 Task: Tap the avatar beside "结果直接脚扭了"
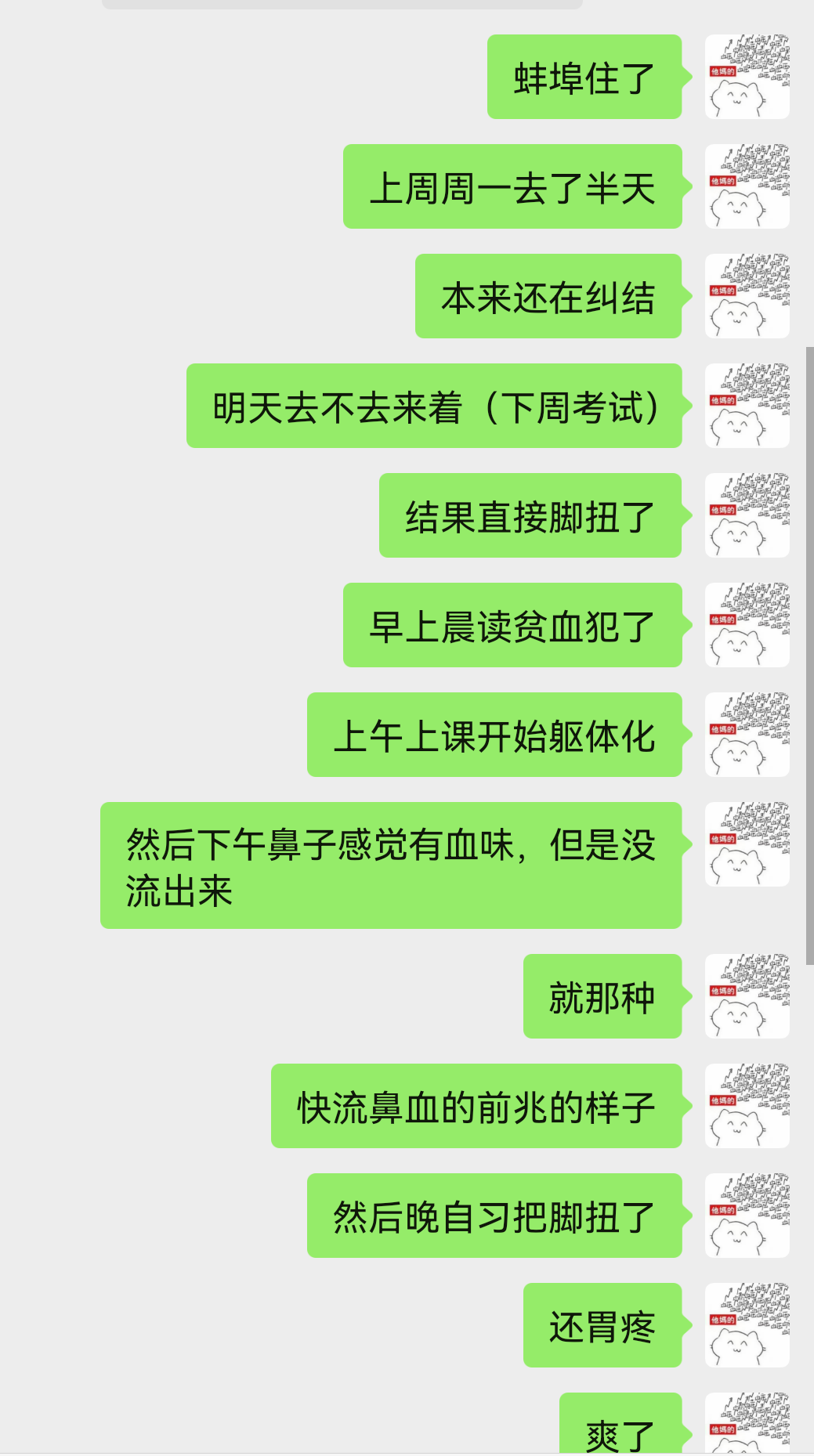click(x=747, y=515)
